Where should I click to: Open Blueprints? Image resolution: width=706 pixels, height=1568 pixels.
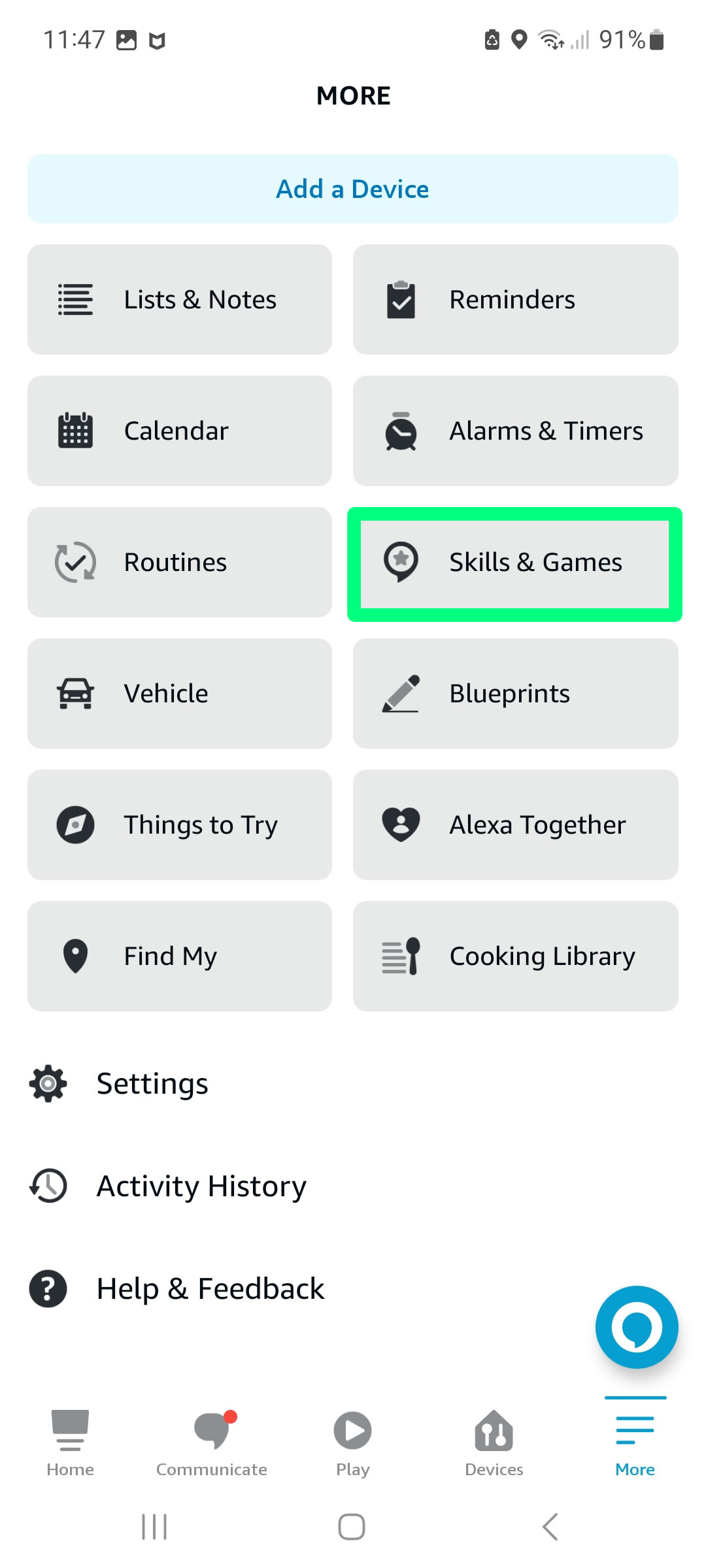click(x=516, y=694)
